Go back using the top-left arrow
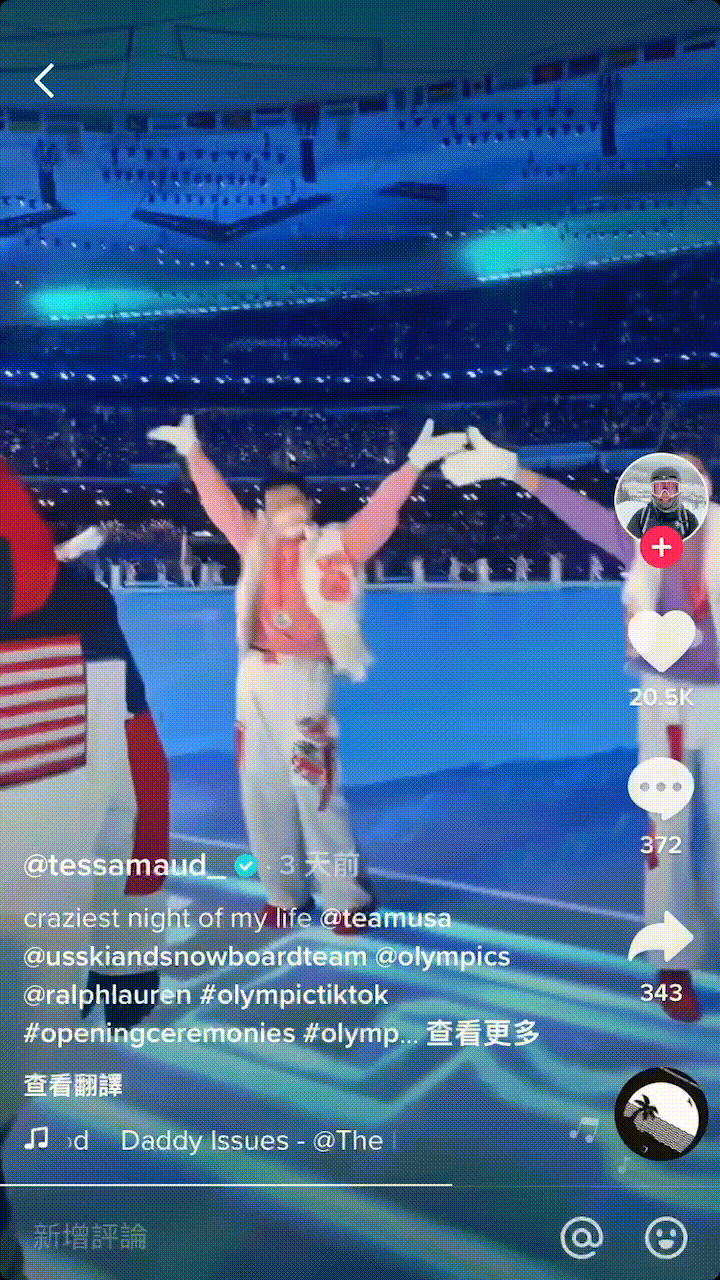 tap(44, 80)
